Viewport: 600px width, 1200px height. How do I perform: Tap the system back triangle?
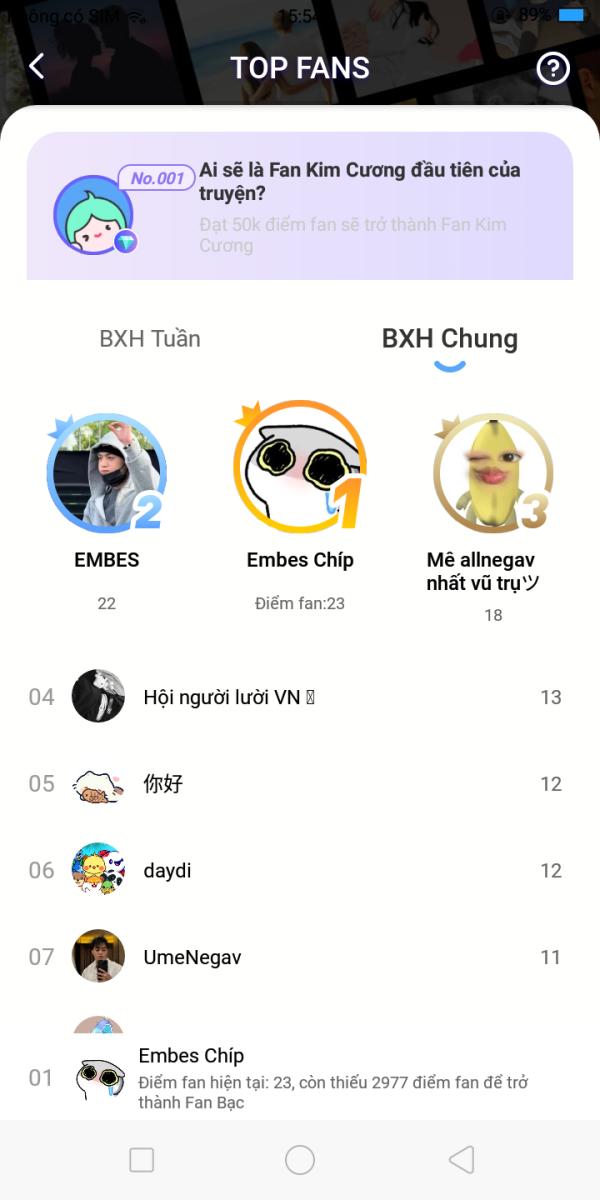pos(461,1160)
